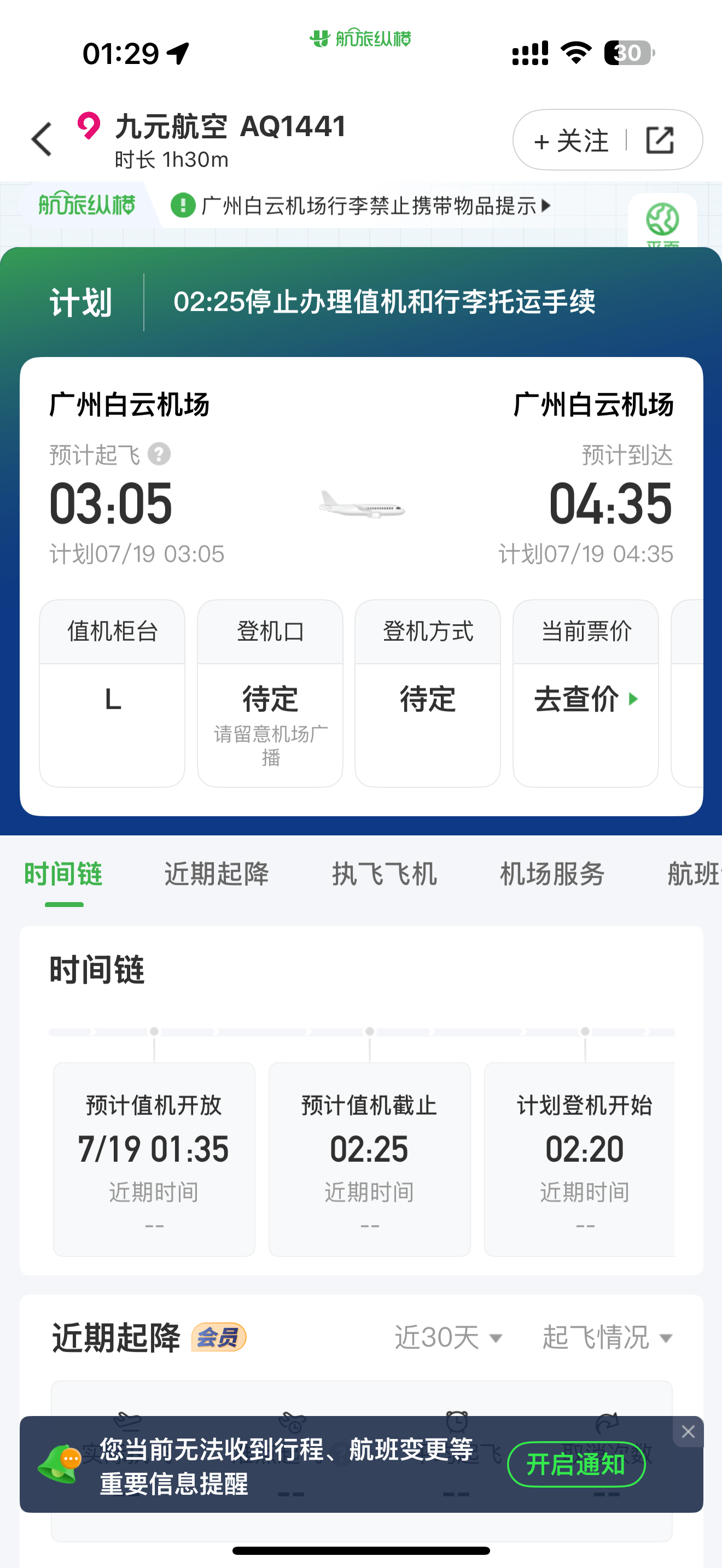722x1568 pixels.
Task: Open the 值机柜台 check-in counter card
Action: [x=112, y=693]
